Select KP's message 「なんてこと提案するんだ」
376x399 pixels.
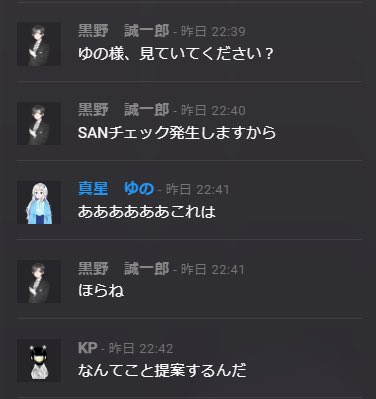click(x=162, y=370)
